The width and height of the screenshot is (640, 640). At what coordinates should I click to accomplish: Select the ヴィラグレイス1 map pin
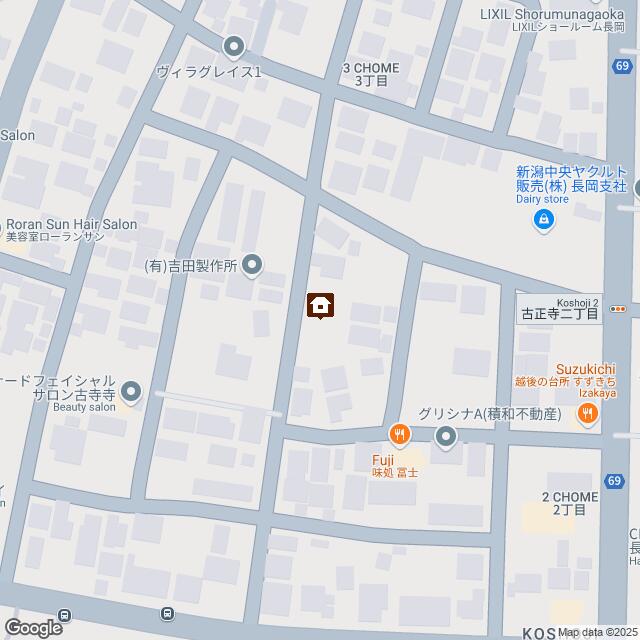[x=234, y=46]
